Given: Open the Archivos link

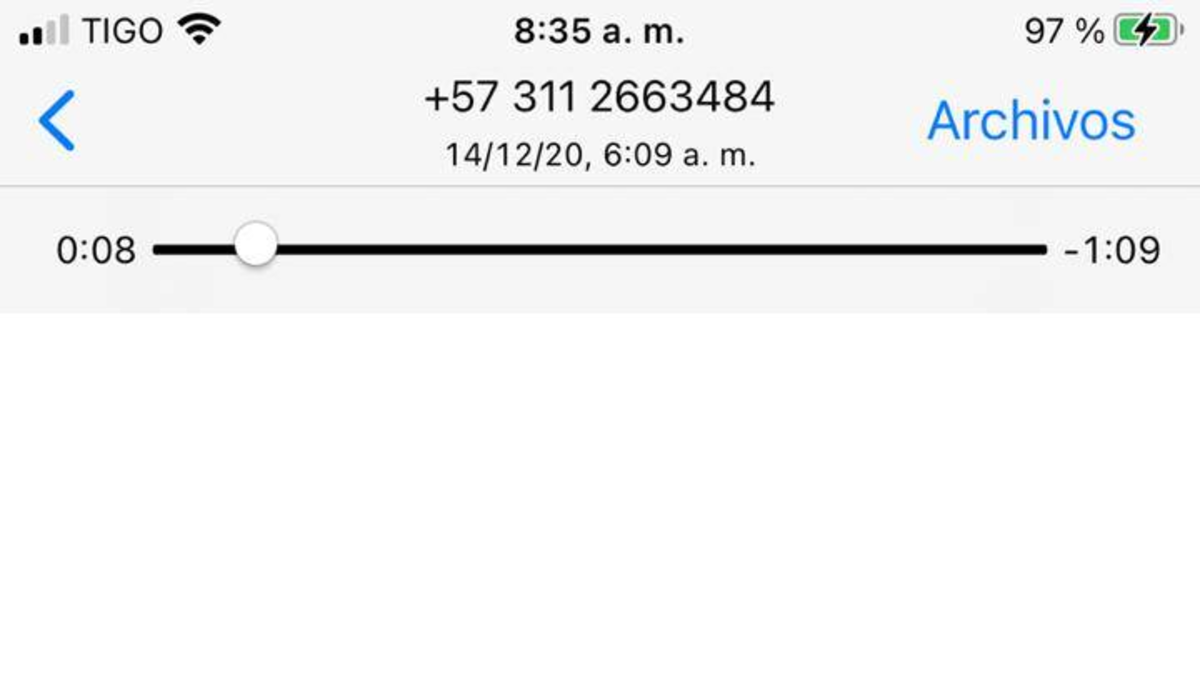Looking at the screenshot, I should point(1031,121).
